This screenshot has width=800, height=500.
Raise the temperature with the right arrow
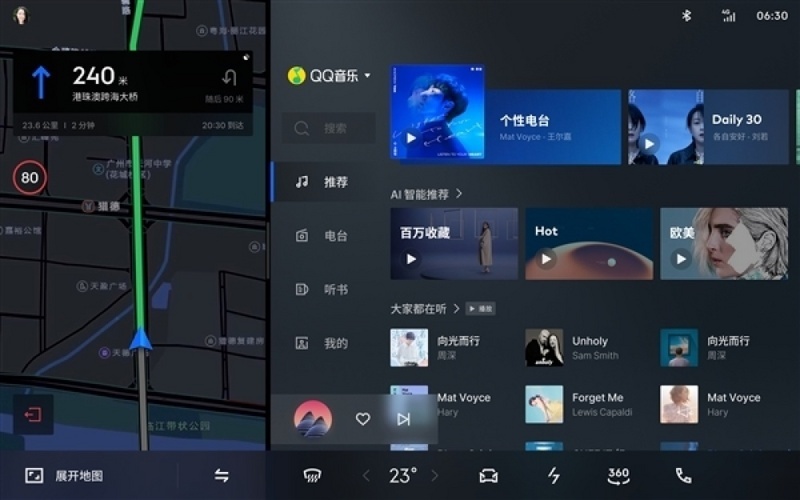(x=434, y=476)
